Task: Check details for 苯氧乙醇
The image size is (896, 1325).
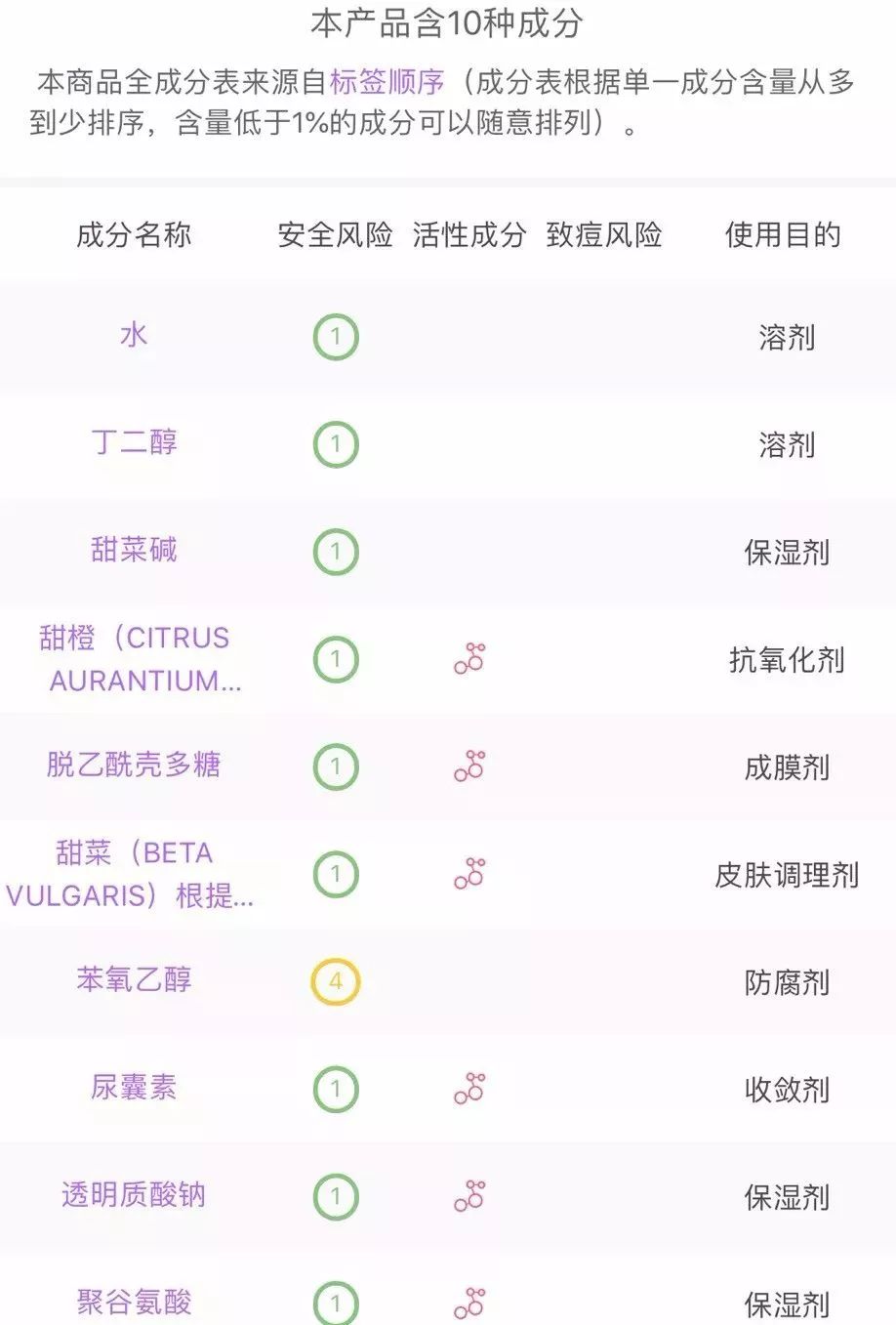Action: (134, 980)
